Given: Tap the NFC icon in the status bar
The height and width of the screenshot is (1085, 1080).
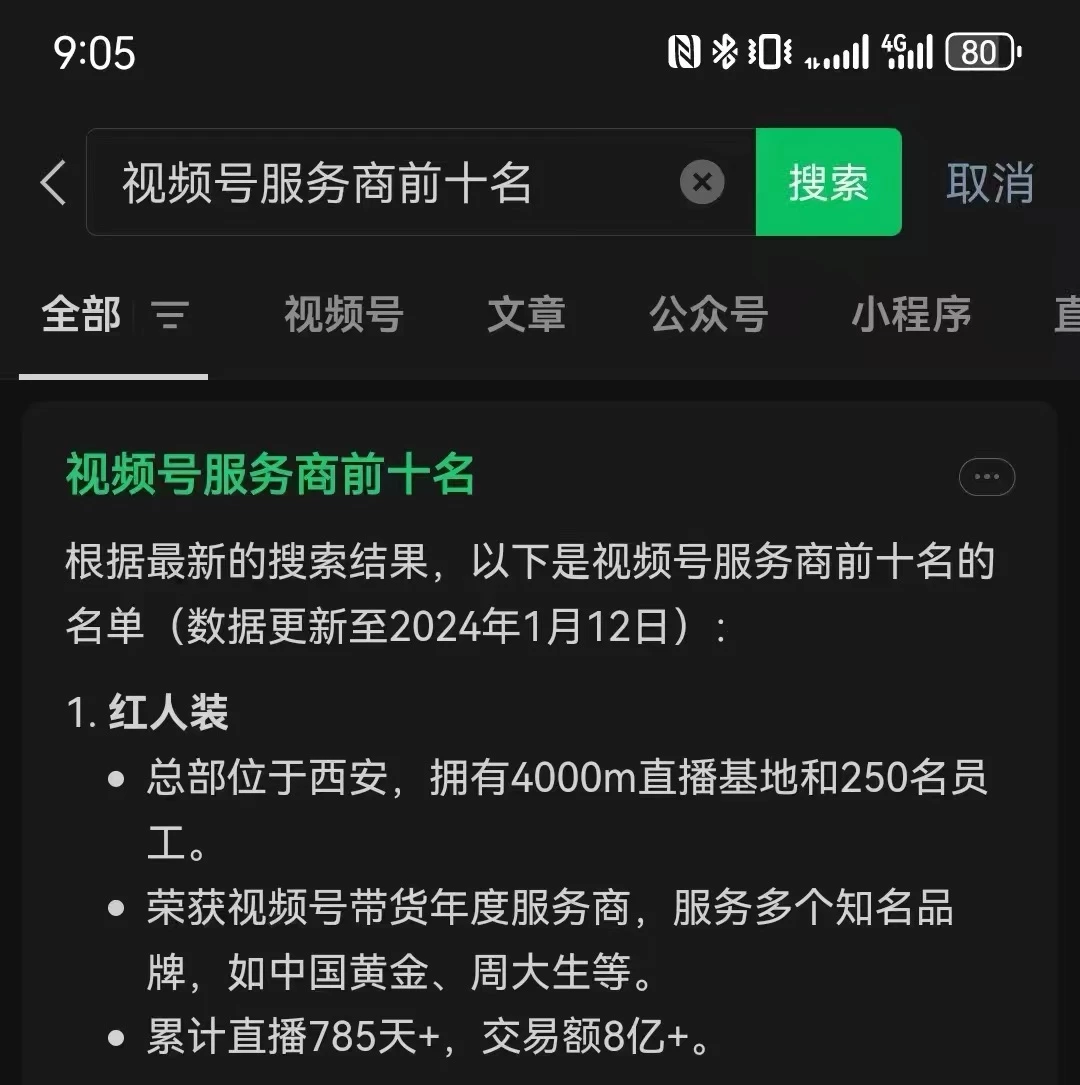Looking at the screenshot, I should (686, 50).
